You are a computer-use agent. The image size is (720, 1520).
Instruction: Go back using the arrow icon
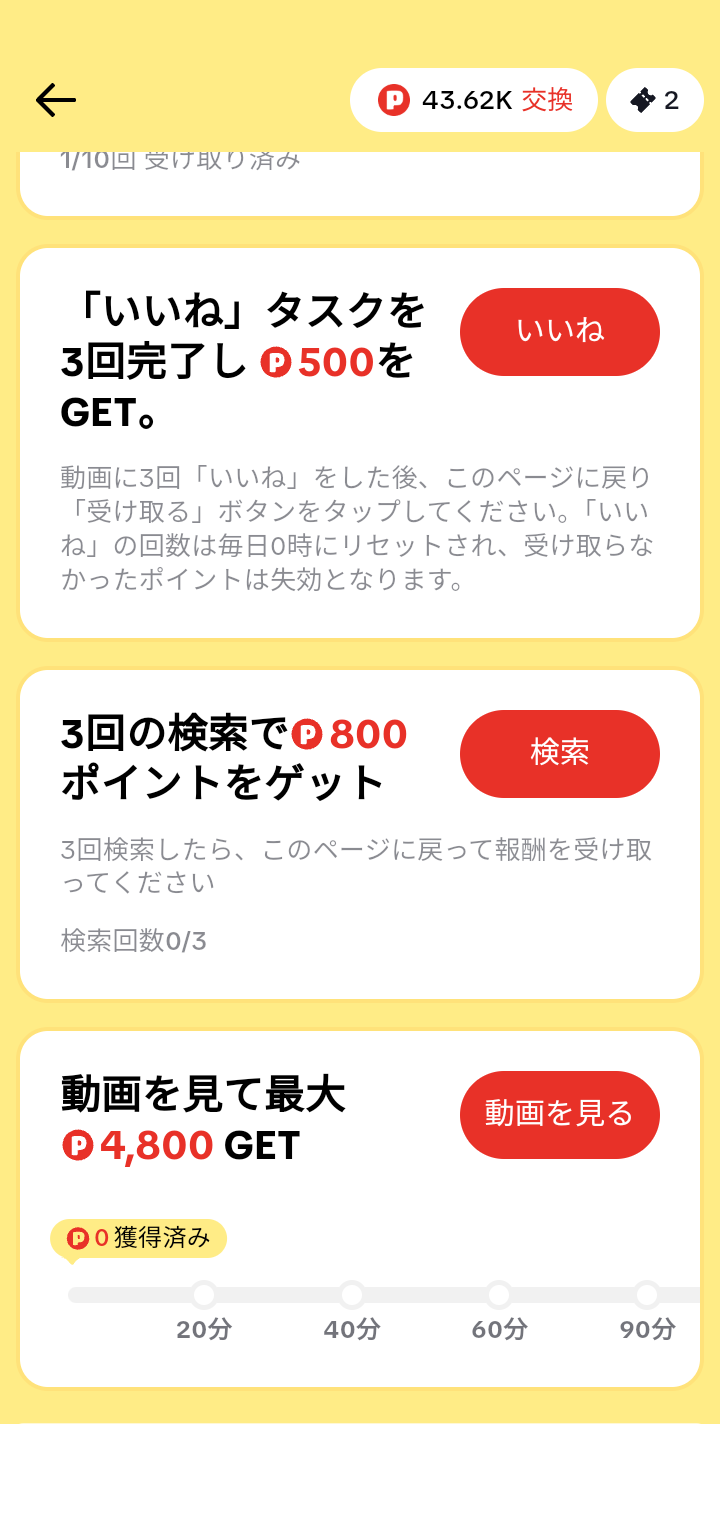tap(56, 100)
